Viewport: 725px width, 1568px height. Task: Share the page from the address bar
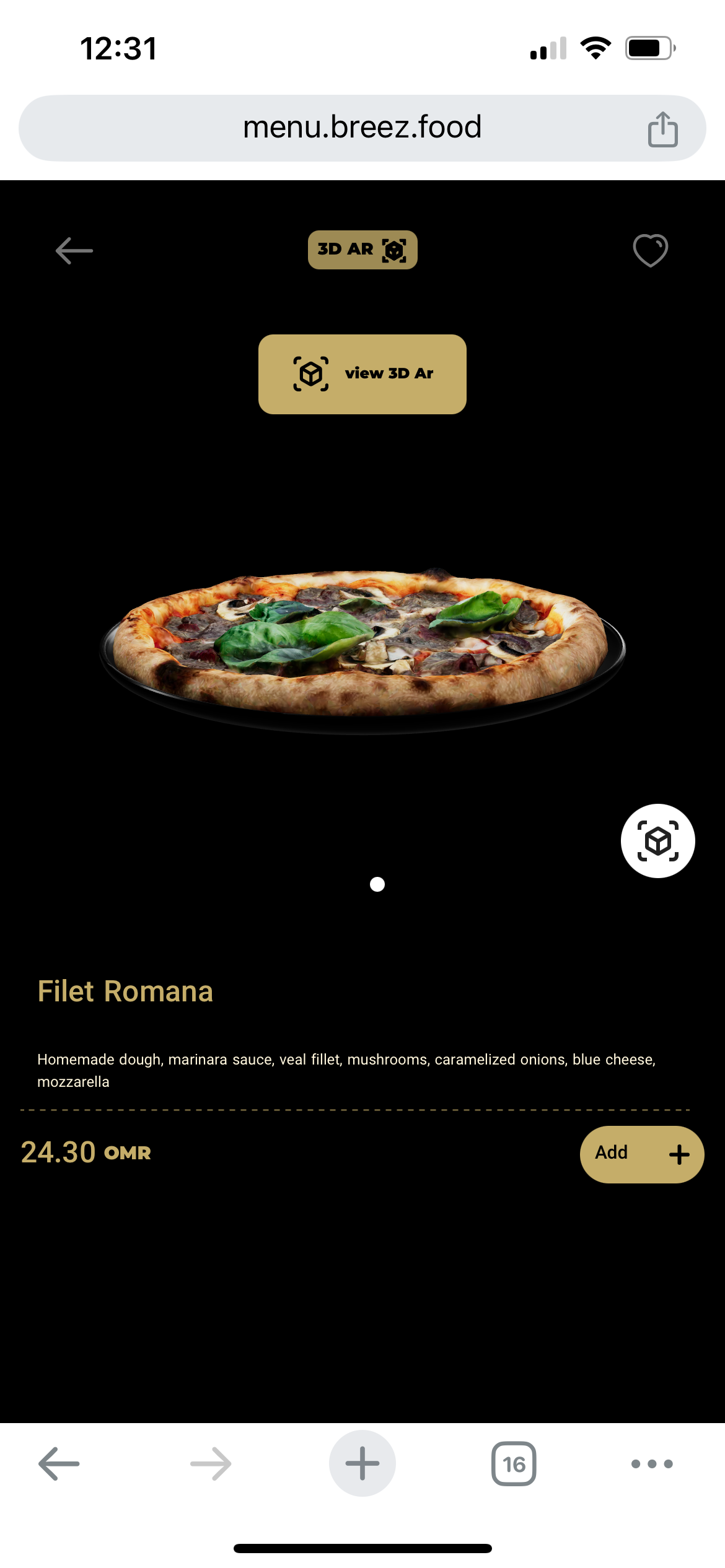pos(662,129)
